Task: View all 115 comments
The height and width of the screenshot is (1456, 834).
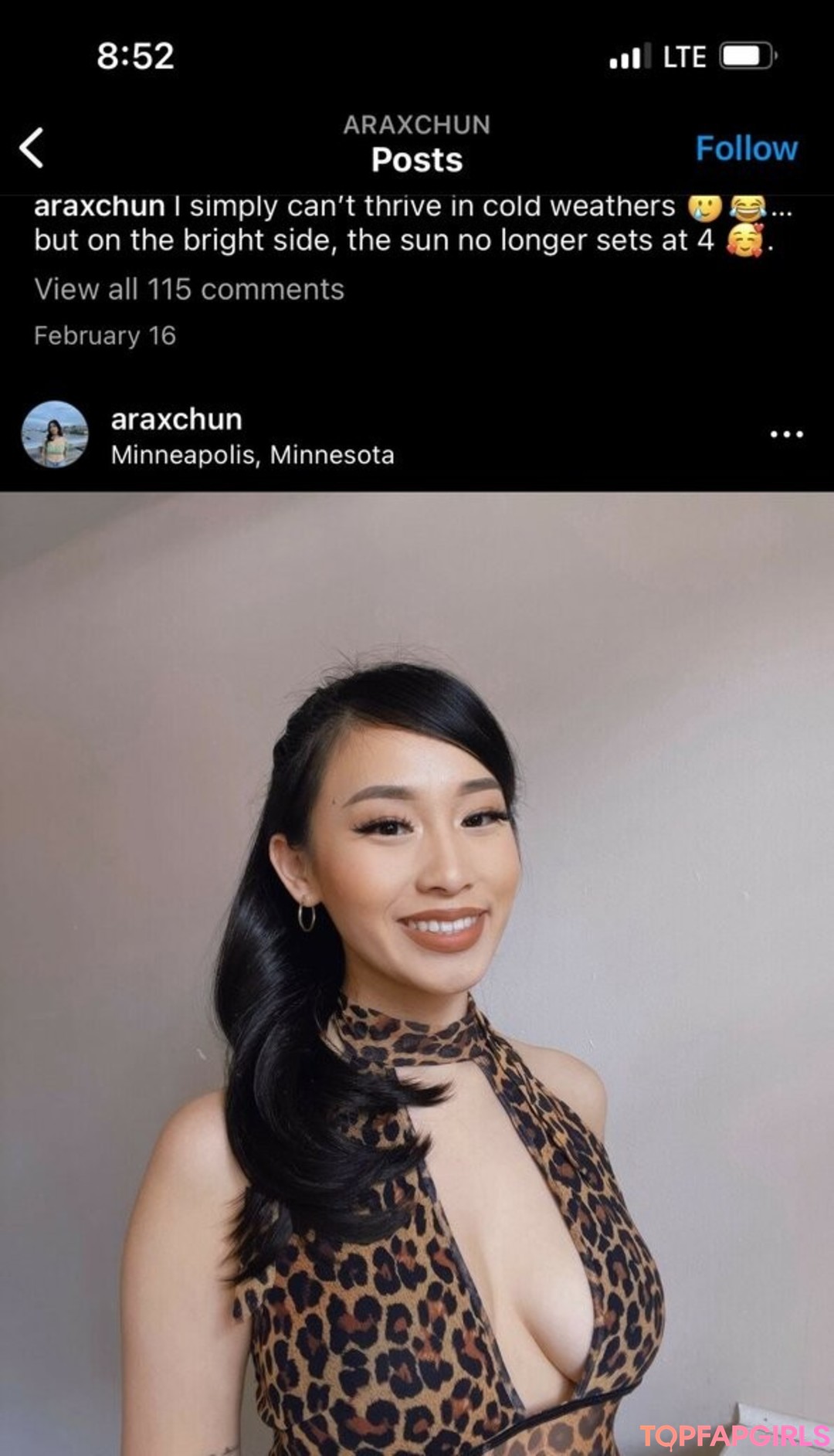Action: click(x=189, y=289)
